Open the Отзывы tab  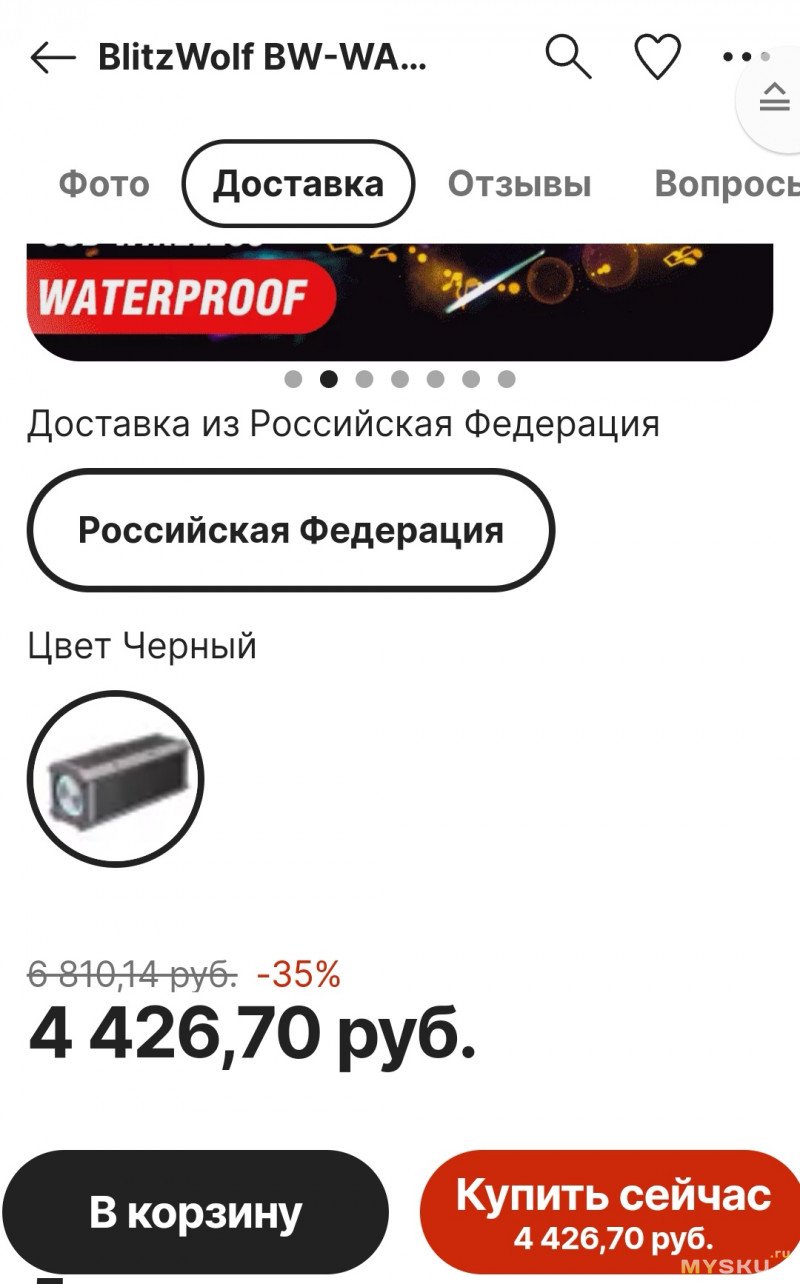pyautogui.click(x=519, y=184)
